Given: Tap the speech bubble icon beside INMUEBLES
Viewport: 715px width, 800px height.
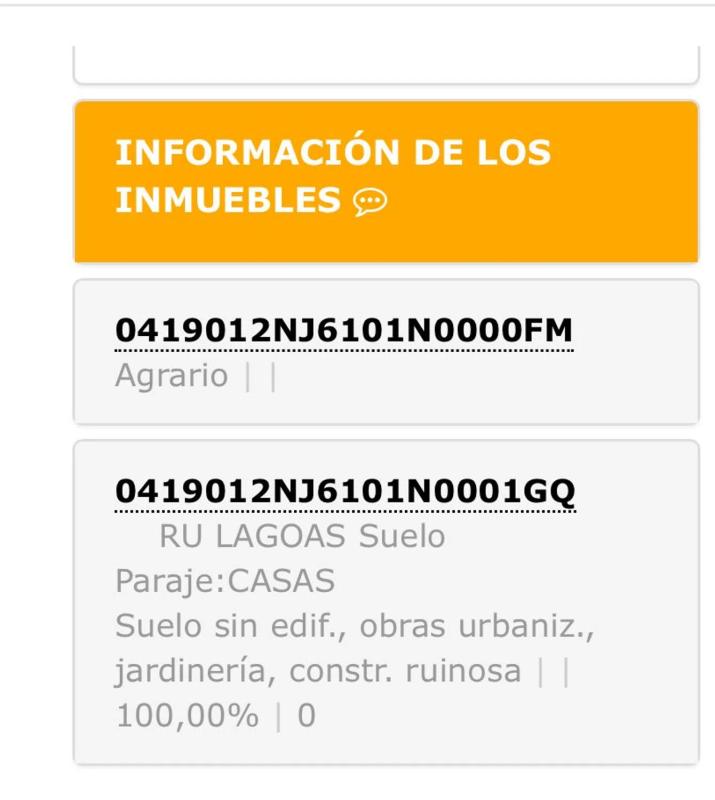Looking at the screenshot, I should coord(370,203).
